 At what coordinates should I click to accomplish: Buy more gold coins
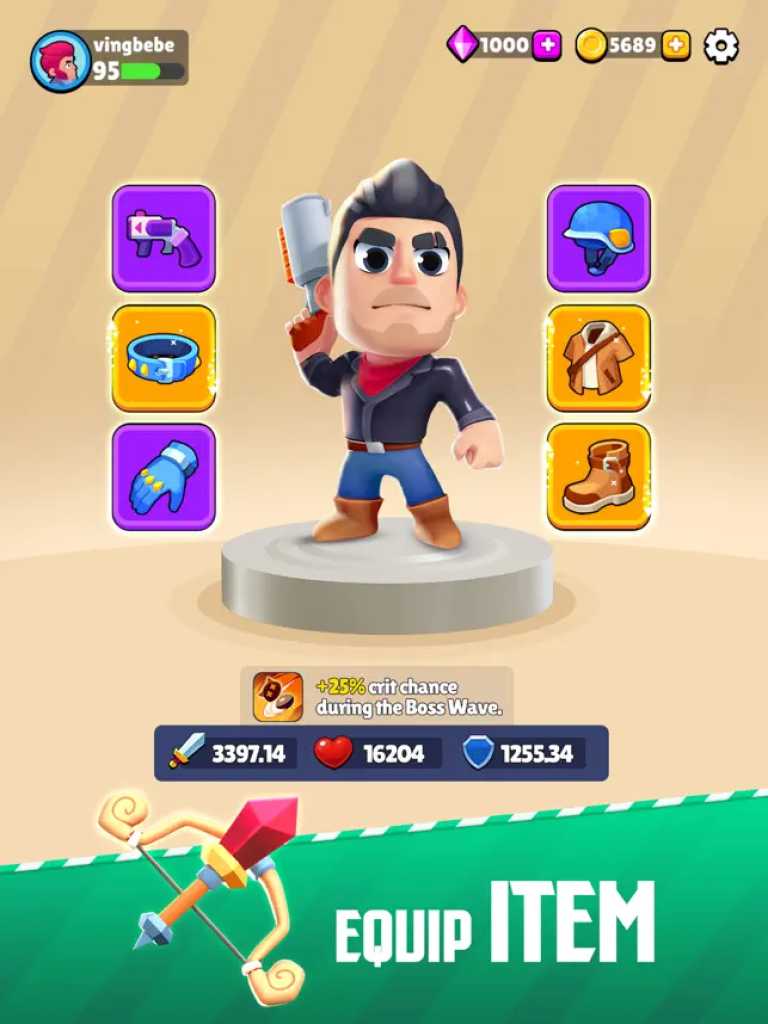click(676, 45)
